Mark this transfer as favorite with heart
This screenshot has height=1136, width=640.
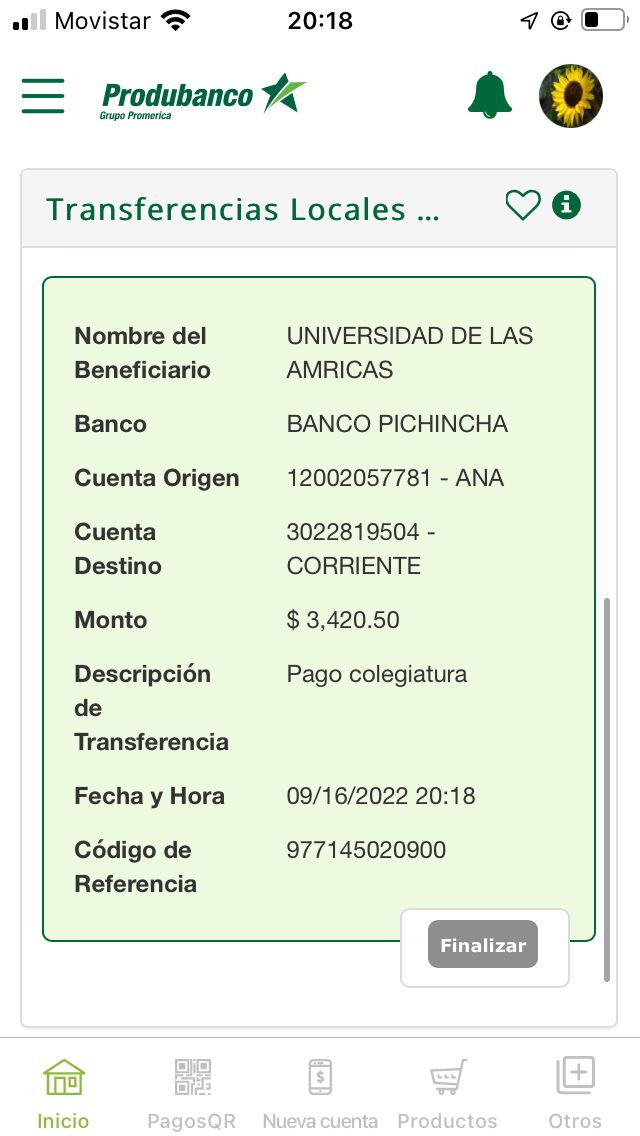pyautogui.click(x=522, y=206)
